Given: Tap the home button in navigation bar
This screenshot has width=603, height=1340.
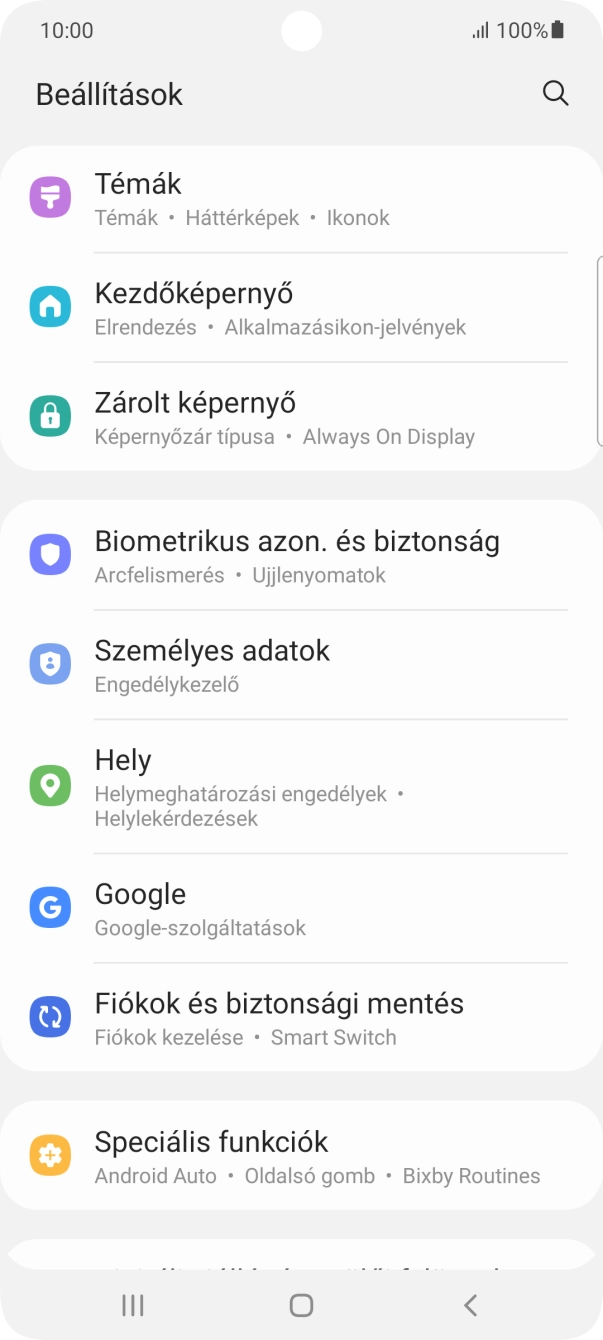Looking at the screenshot, I should point(301,1304).
